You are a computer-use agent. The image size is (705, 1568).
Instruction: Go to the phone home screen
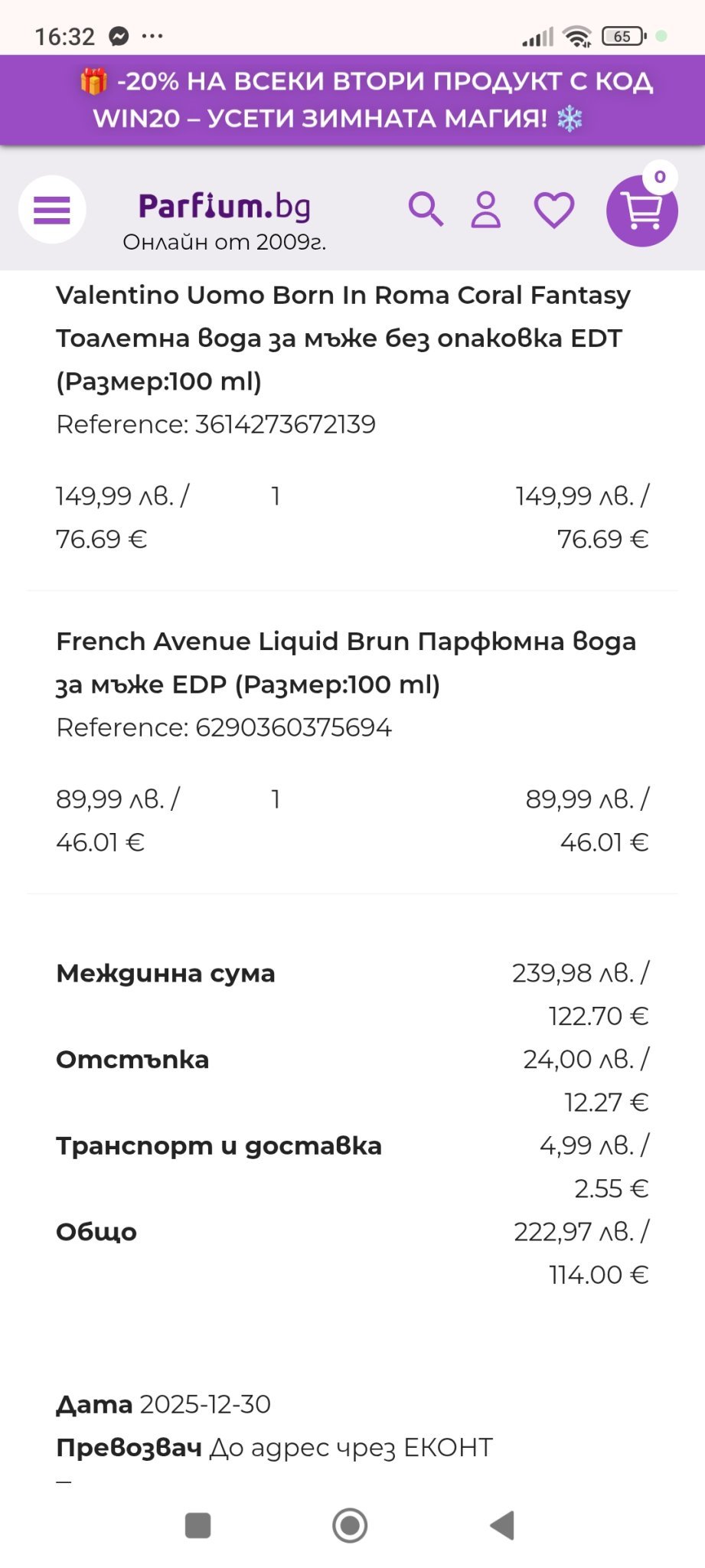[350, 1525]
